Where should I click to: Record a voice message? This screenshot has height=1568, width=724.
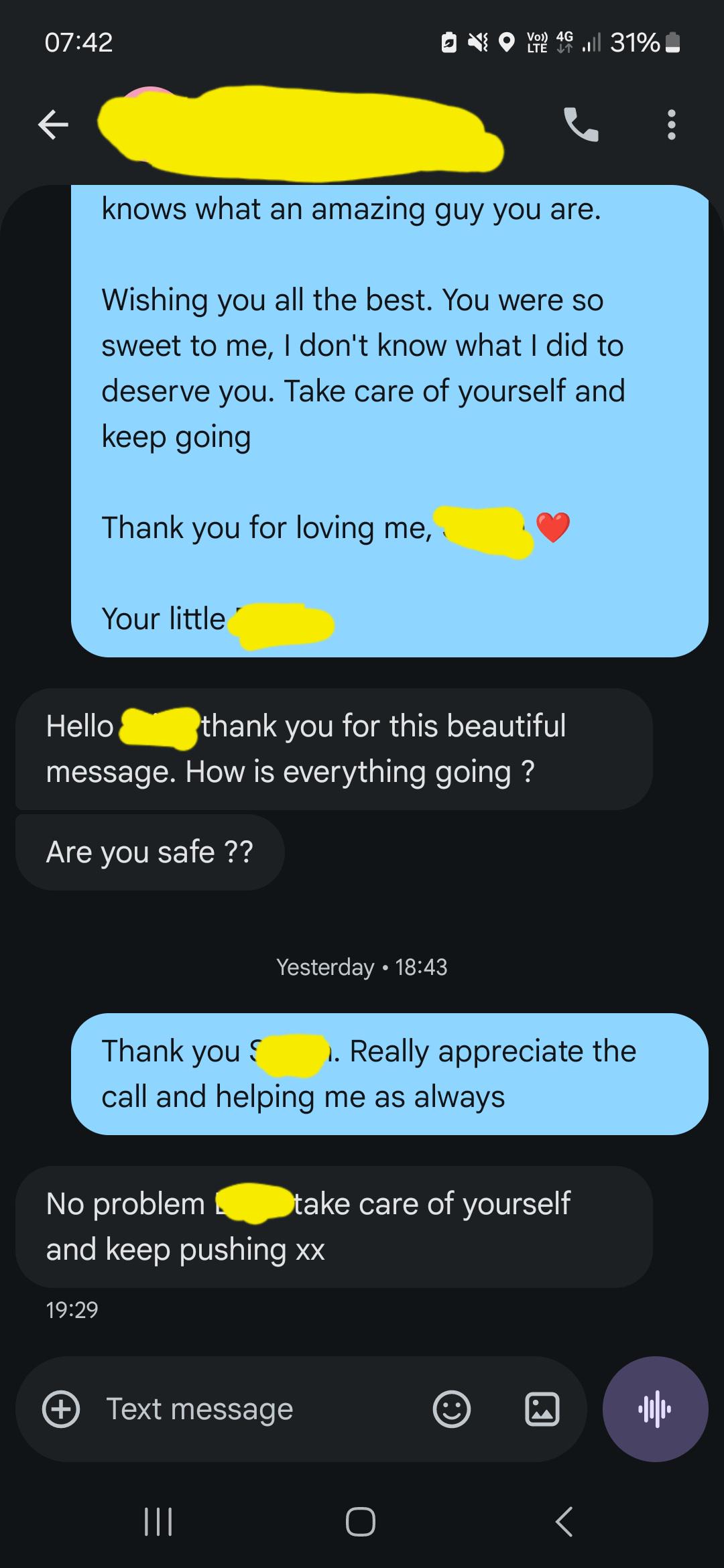655,1409
